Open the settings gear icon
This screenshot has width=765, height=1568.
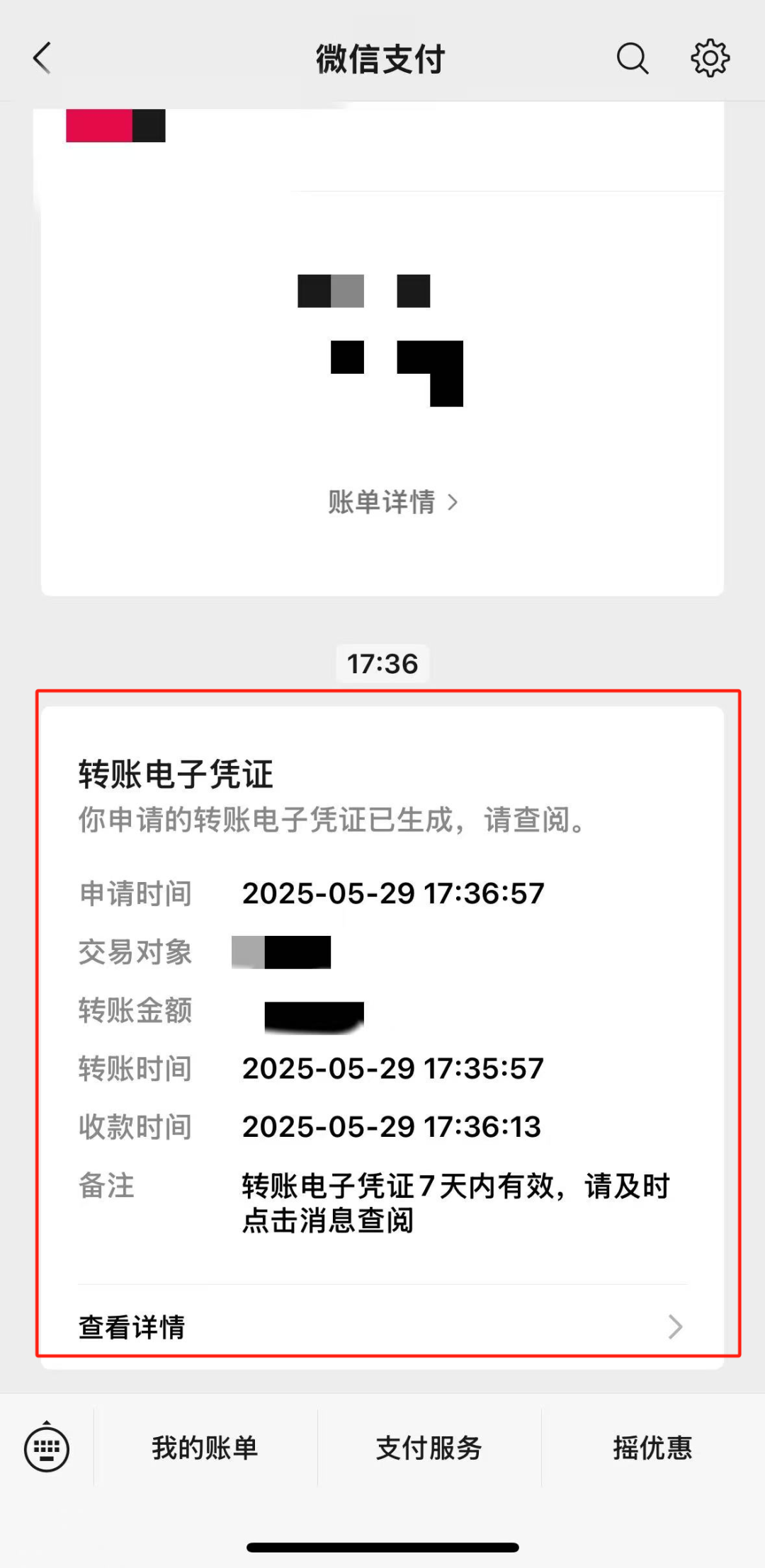click(x=710, y=58)
